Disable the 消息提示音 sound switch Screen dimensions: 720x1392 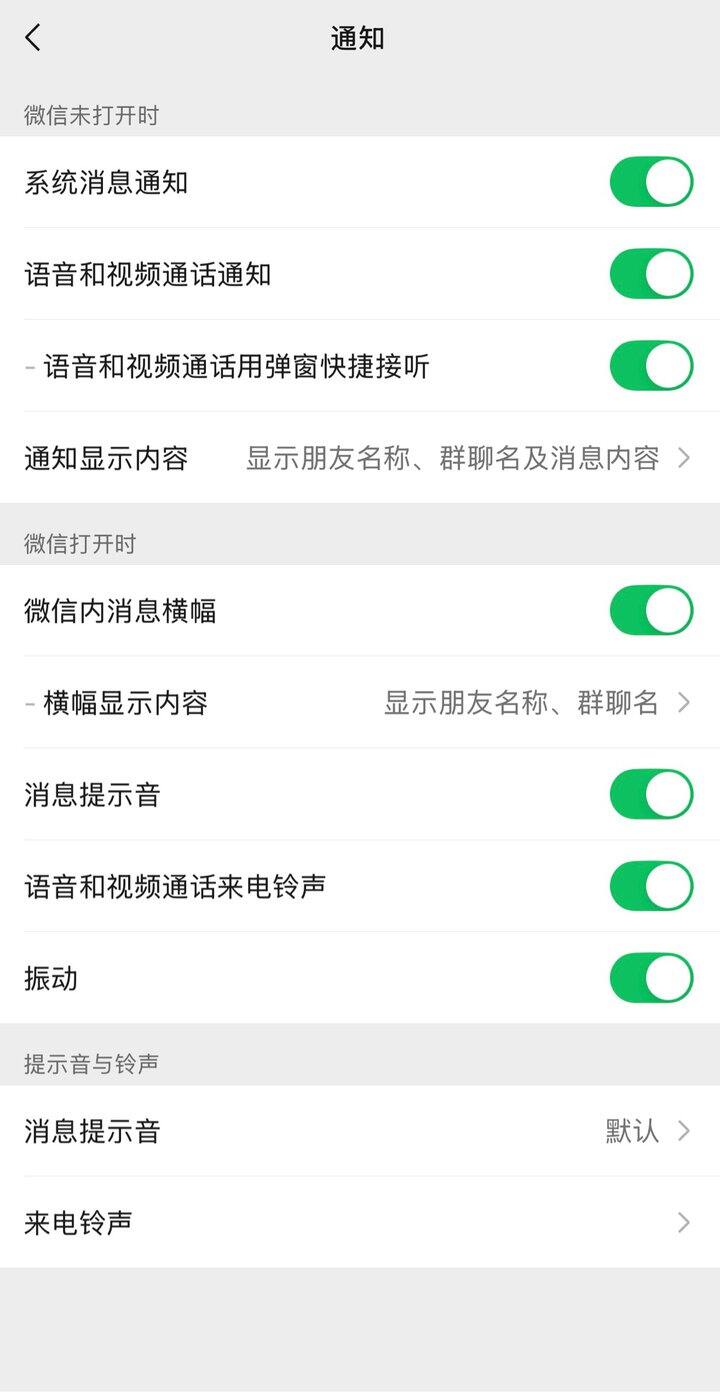point(651,793)
